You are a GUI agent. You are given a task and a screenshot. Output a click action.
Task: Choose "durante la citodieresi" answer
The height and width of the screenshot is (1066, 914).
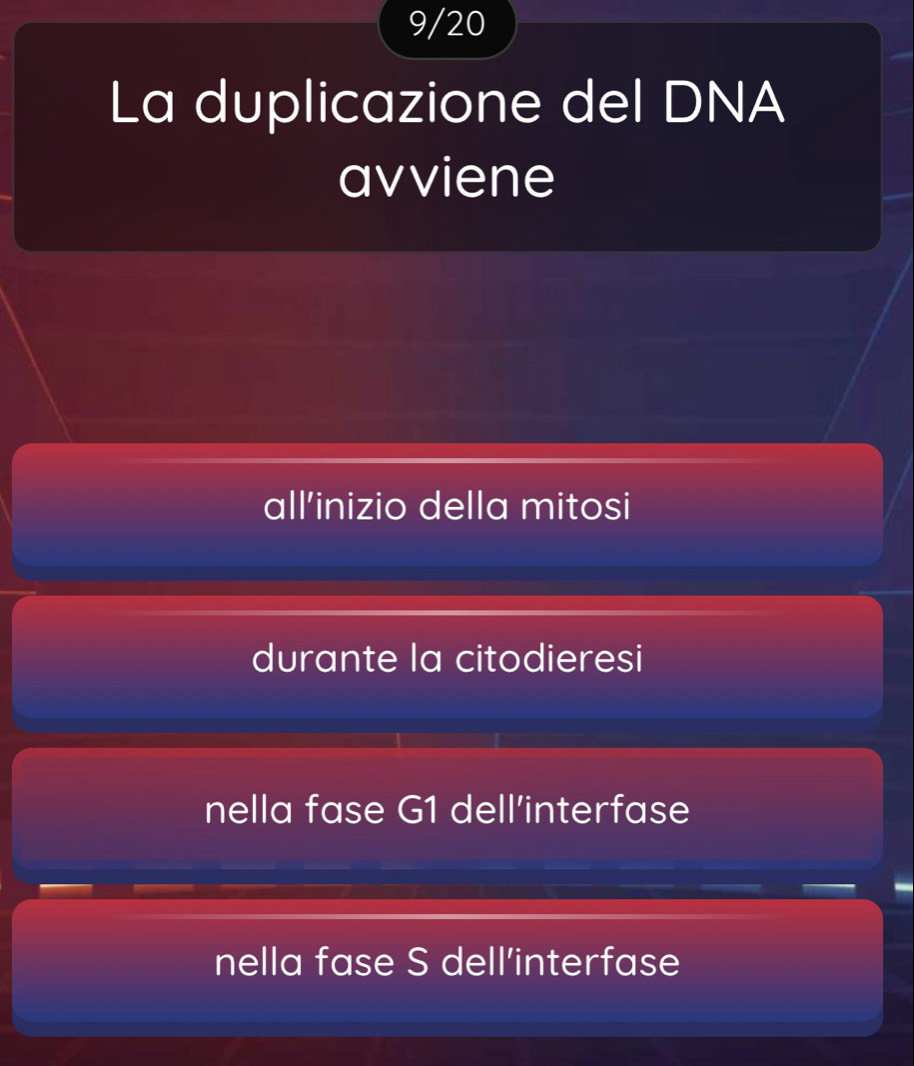[x=447, y=659]
